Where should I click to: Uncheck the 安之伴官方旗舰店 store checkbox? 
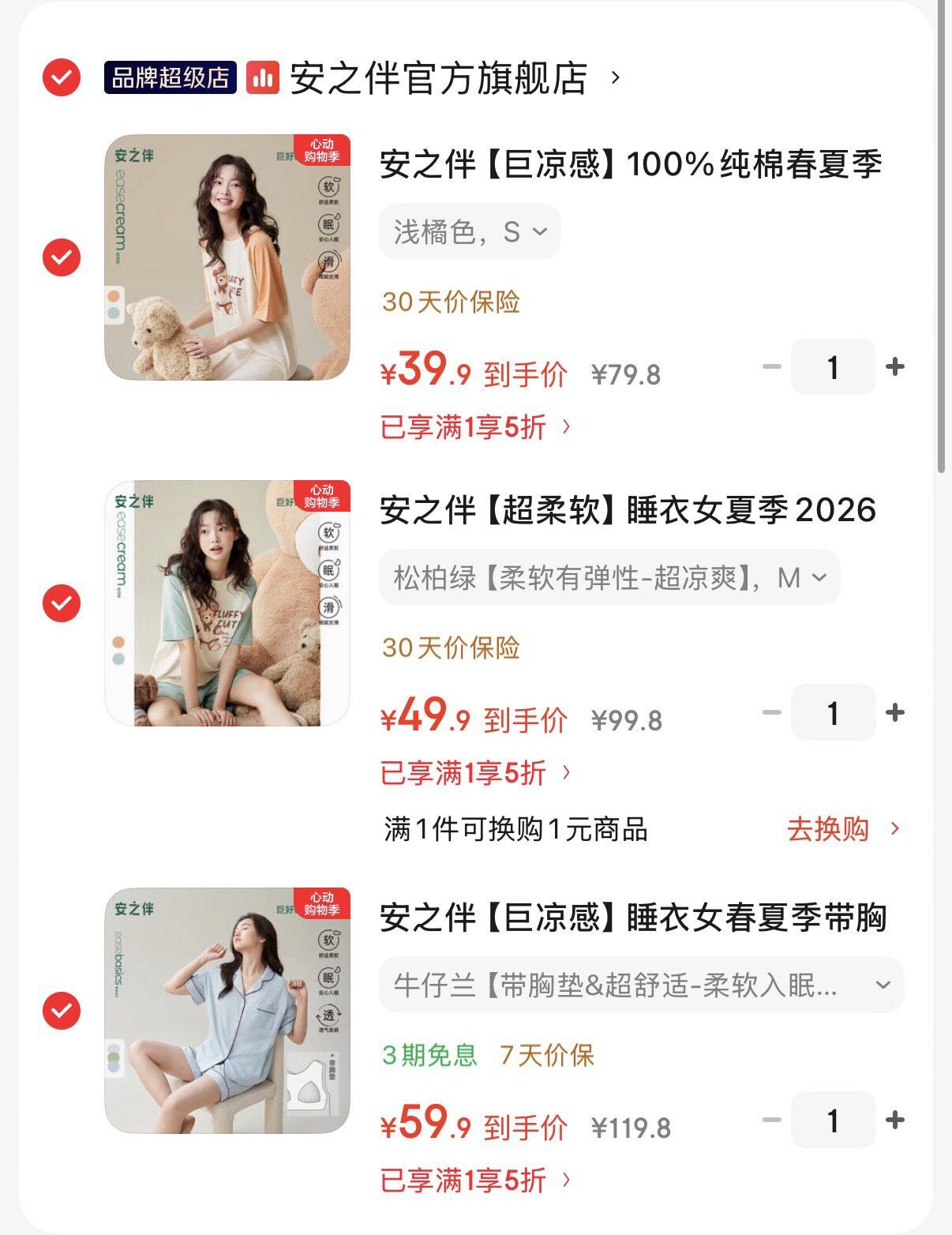click(x=62, y=77)
